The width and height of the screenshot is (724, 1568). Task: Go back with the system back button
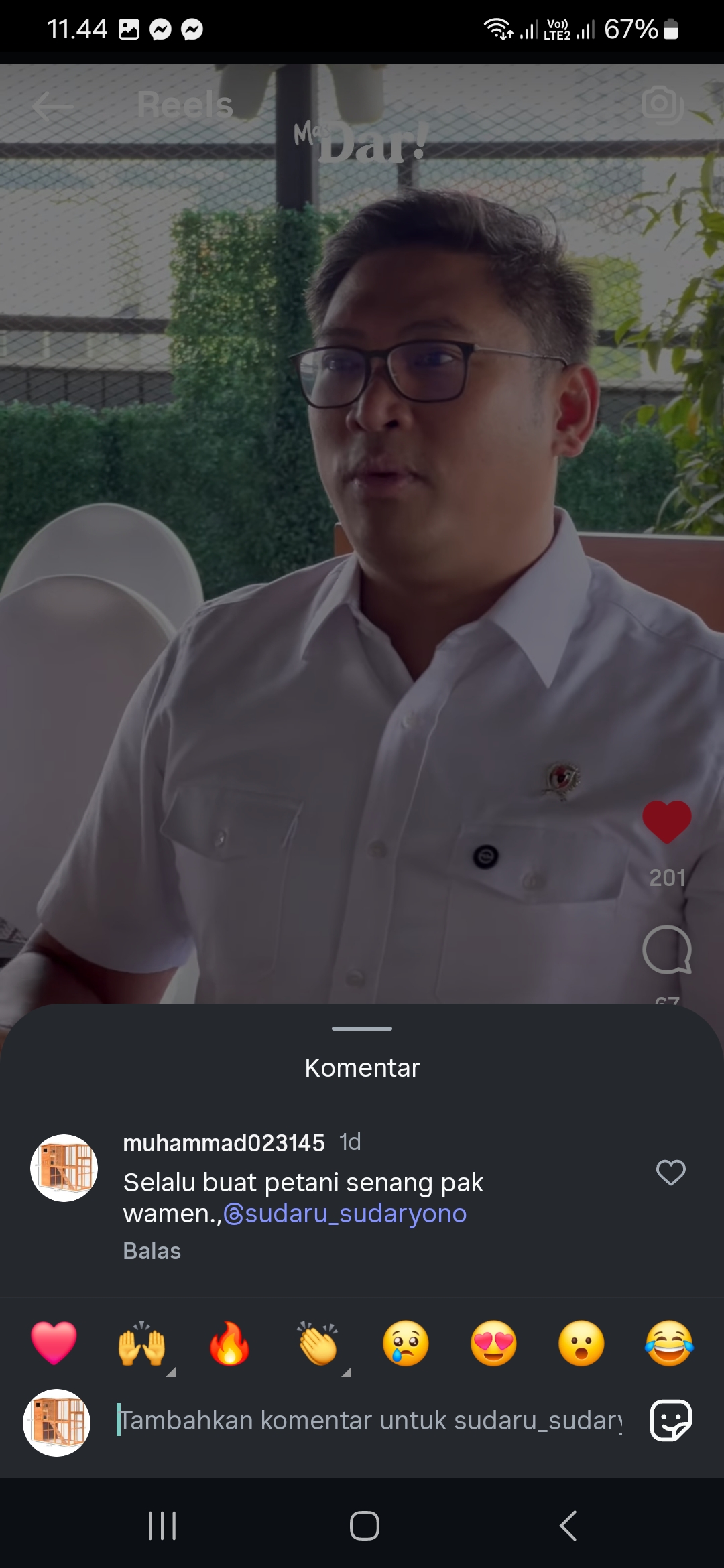(568, 1526)
